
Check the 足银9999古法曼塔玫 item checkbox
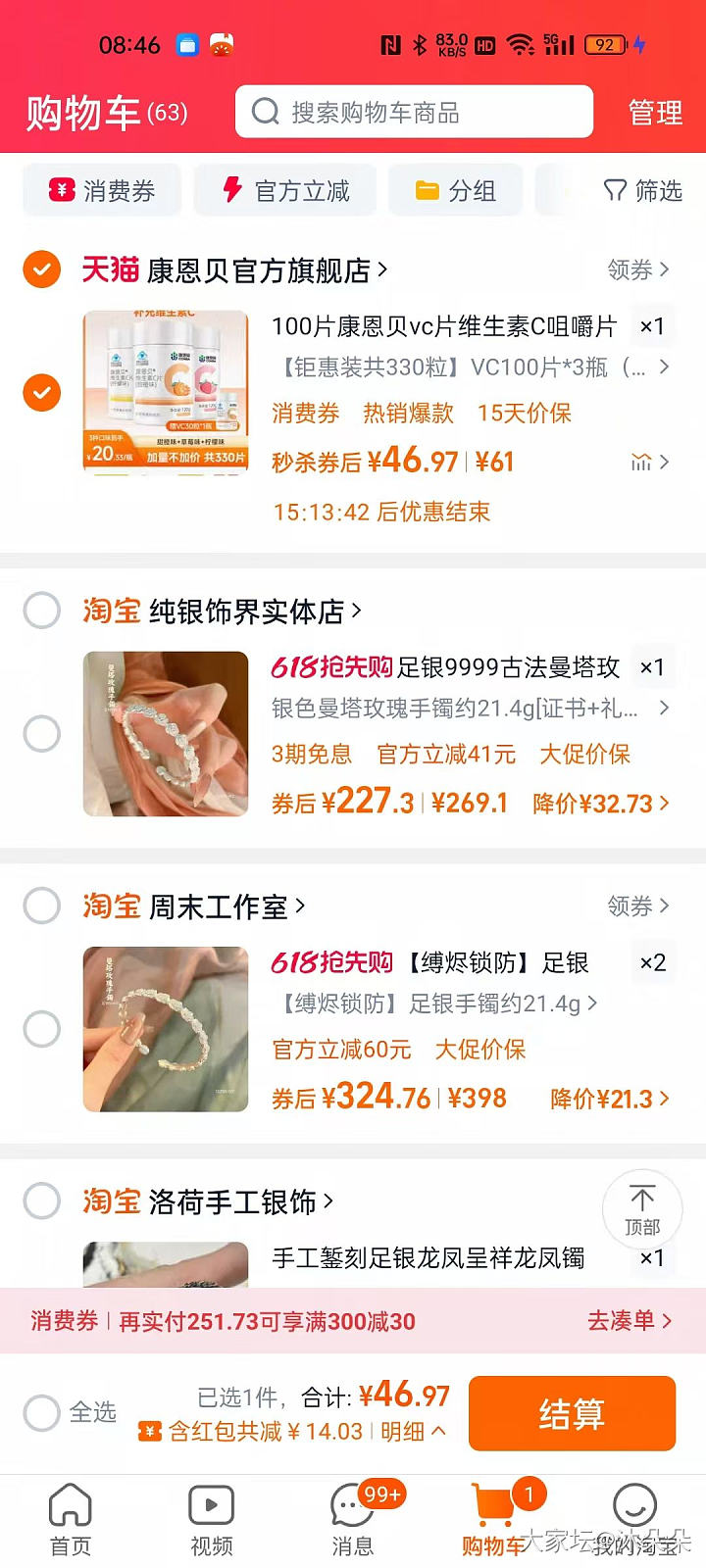click(x=41, y=733)
